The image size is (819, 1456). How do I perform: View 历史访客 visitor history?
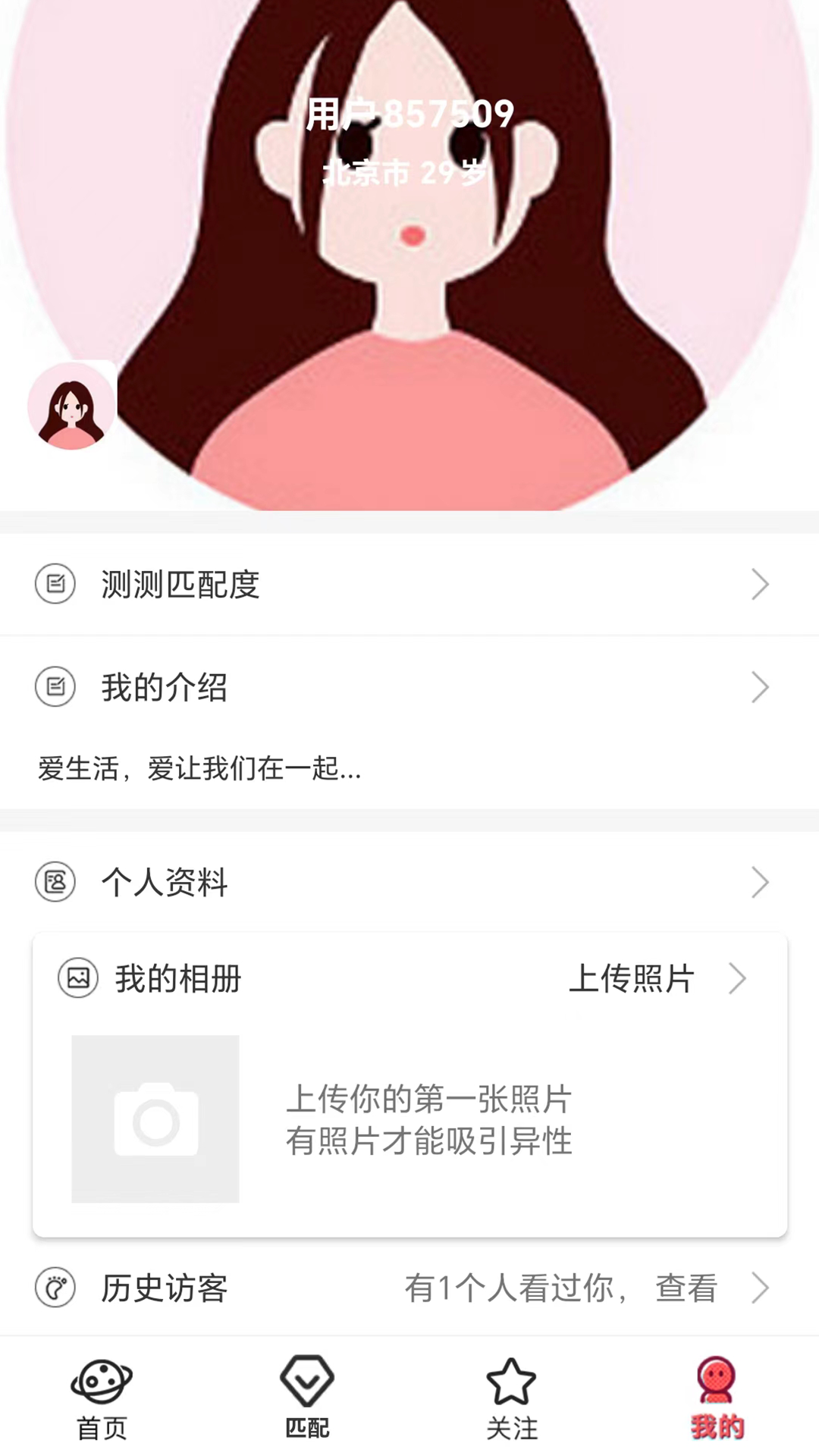coord(409,1288)
